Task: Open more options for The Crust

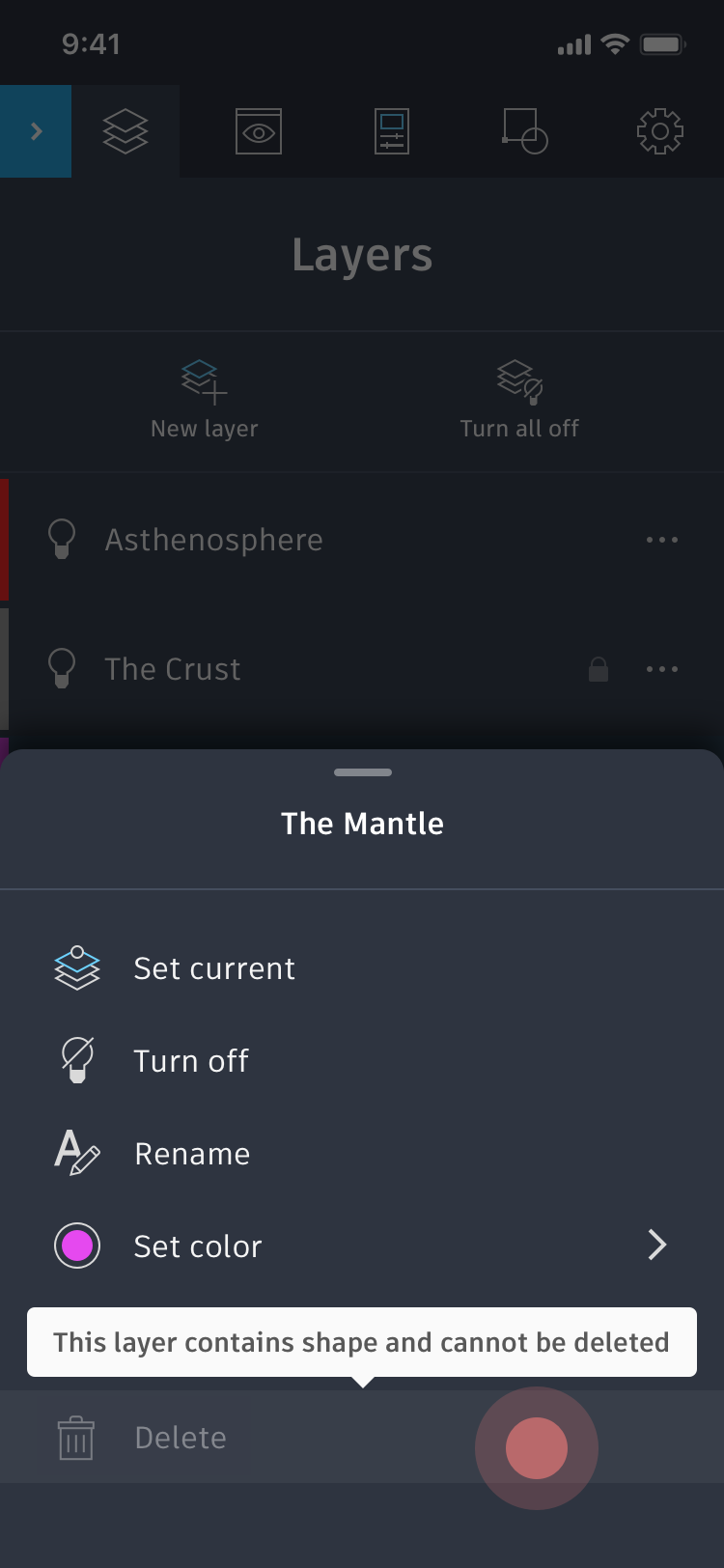Action: (662, 669)
